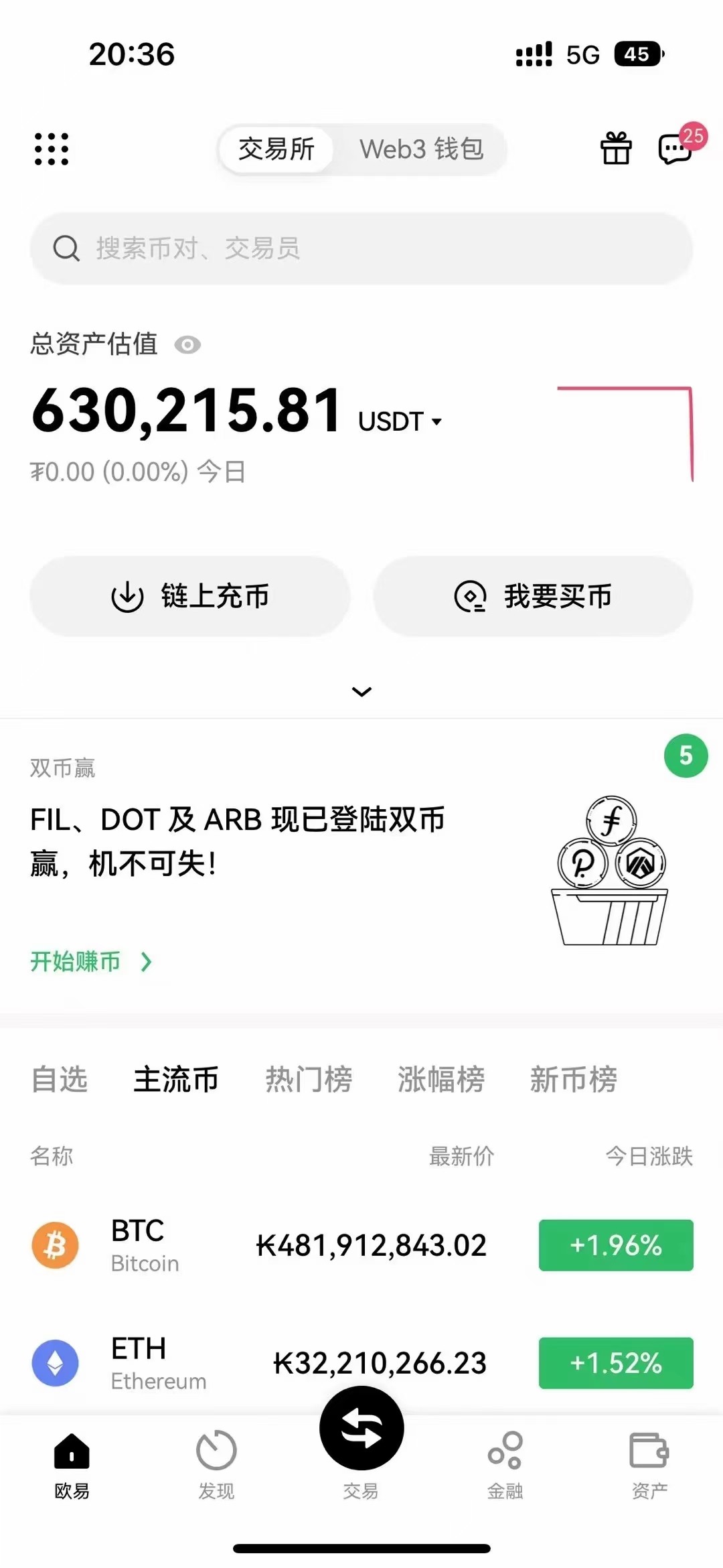Go to the 新币榜 tab
Image resolution: width=723 pixels, height=1568 pixels.
click(574, 1080)
